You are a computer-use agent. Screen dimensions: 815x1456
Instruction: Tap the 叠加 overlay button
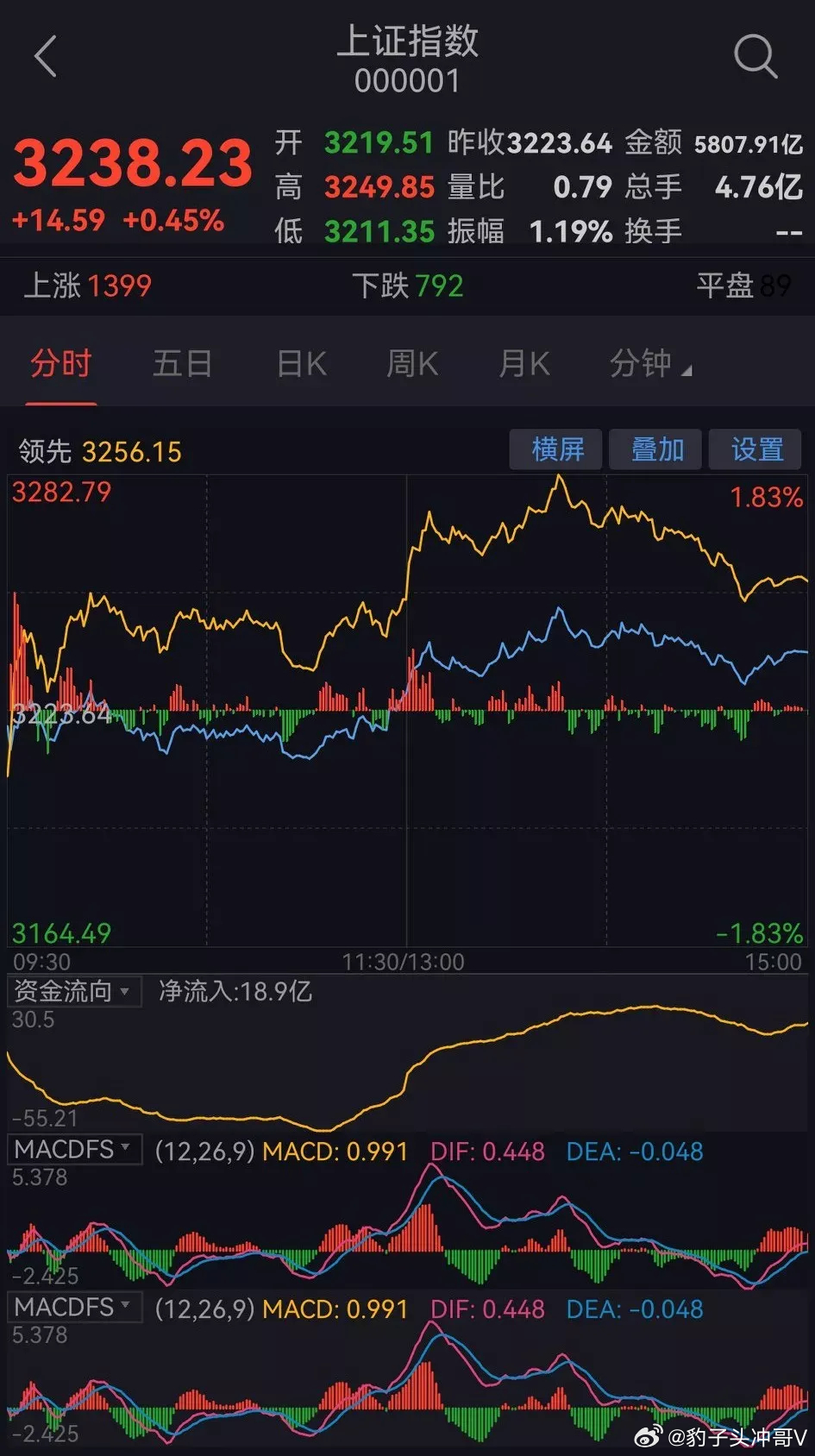coord(655,449)
